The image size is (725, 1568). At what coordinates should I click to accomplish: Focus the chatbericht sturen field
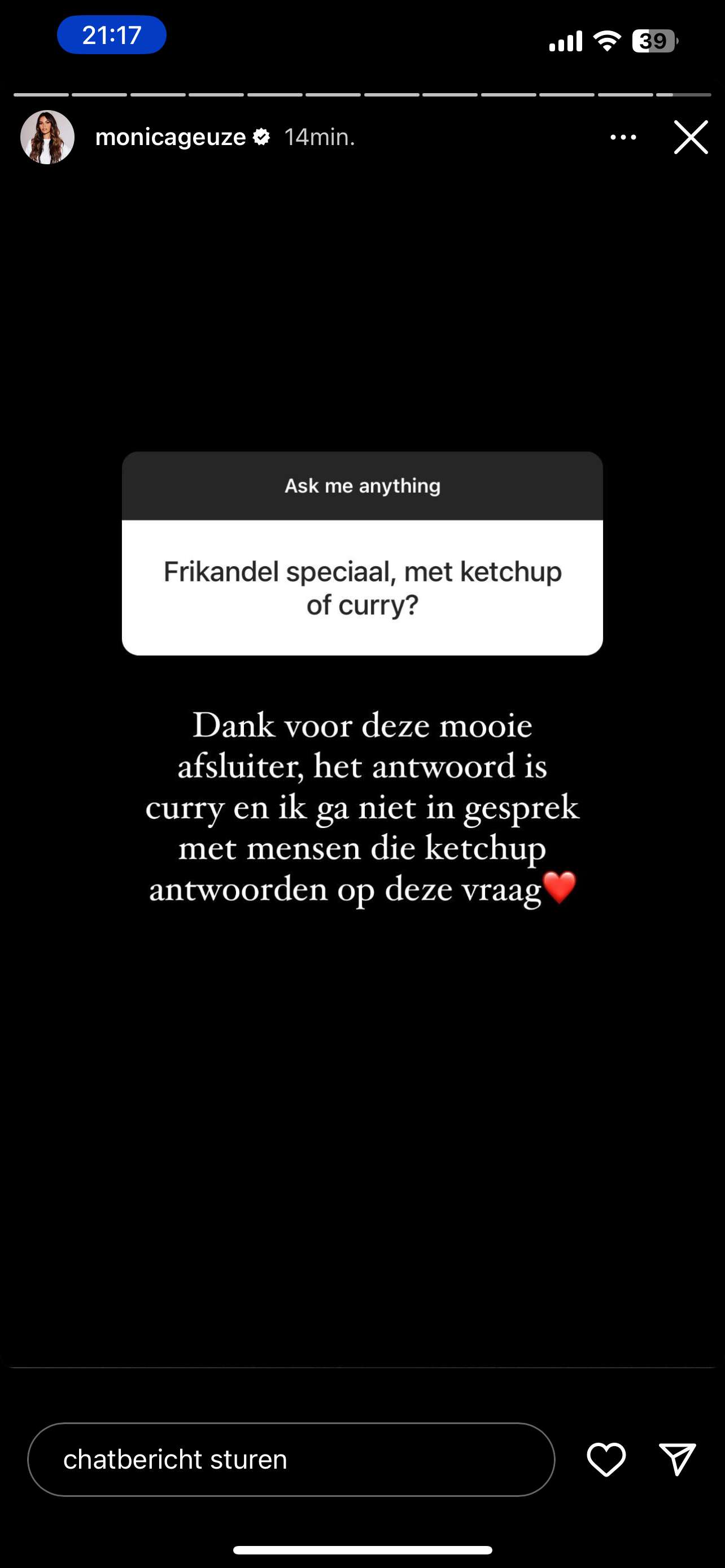coord(291,1459)
